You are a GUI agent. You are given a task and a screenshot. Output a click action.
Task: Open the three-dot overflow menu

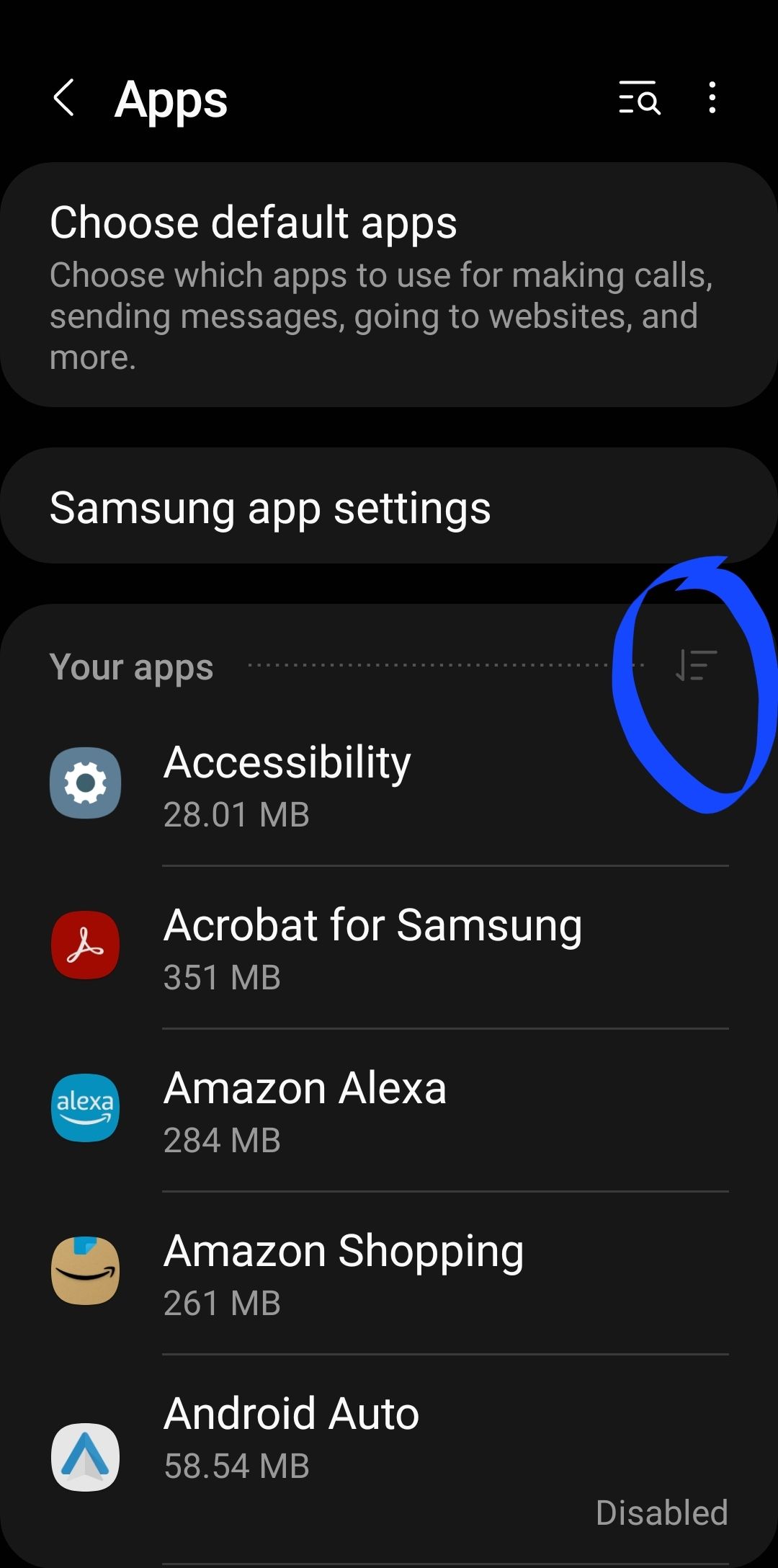[x=712, y=98]
